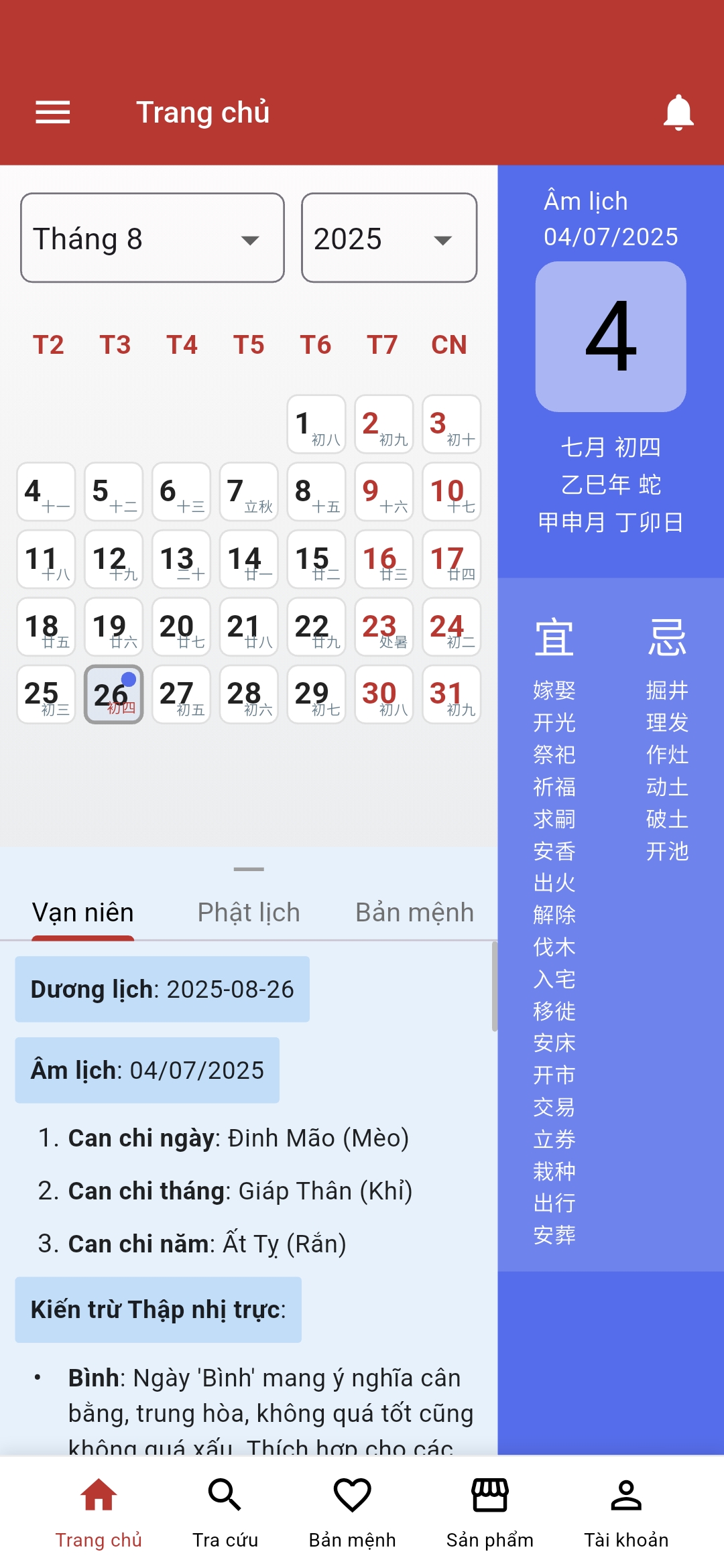Click the Dương lịch 2025-08-26 highlighted label
The width and height of the screenshot is (724, 1568).
(162, 988)
